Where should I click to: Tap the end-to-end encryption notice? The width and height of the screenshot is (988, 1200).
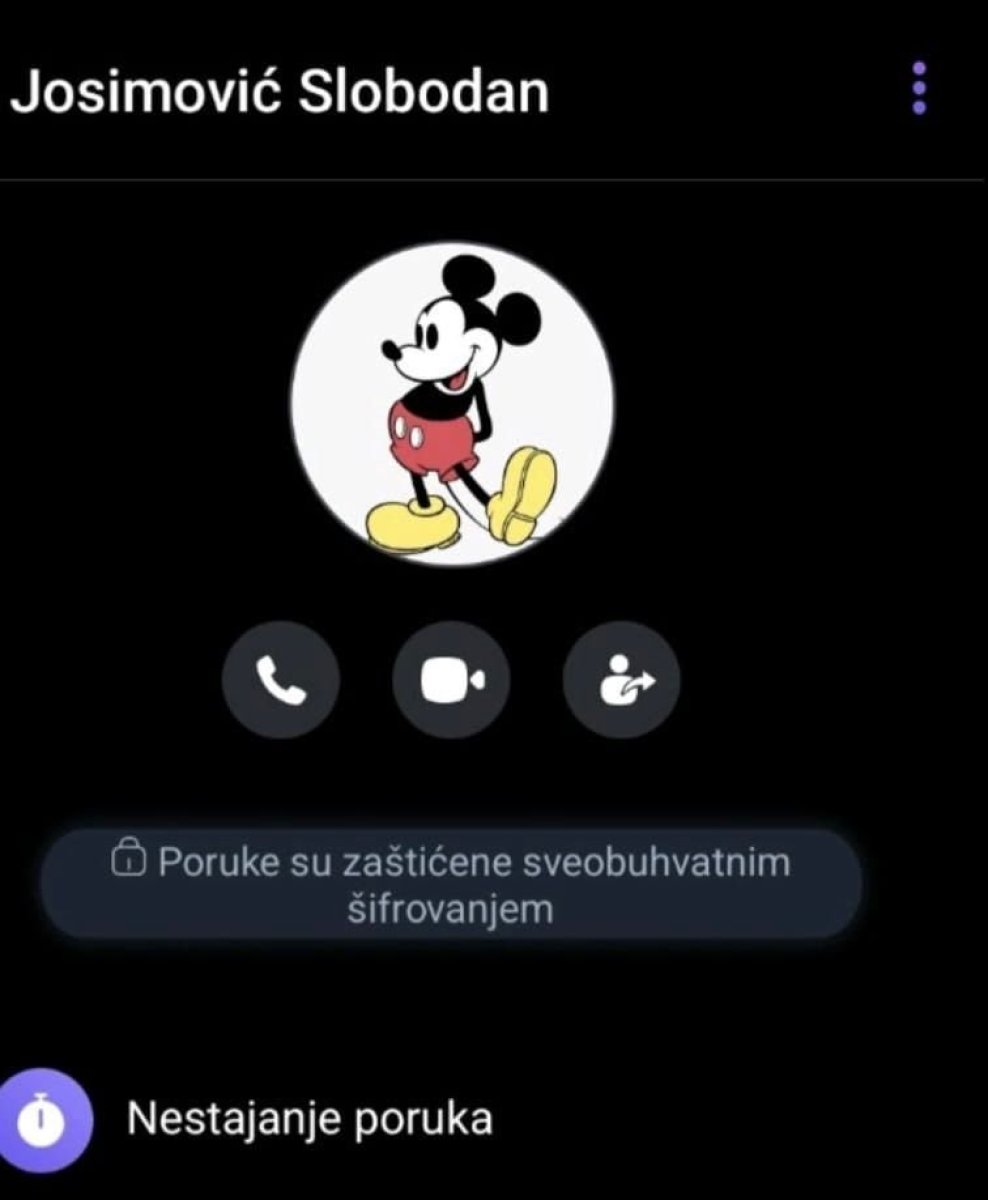pos(451,884)
